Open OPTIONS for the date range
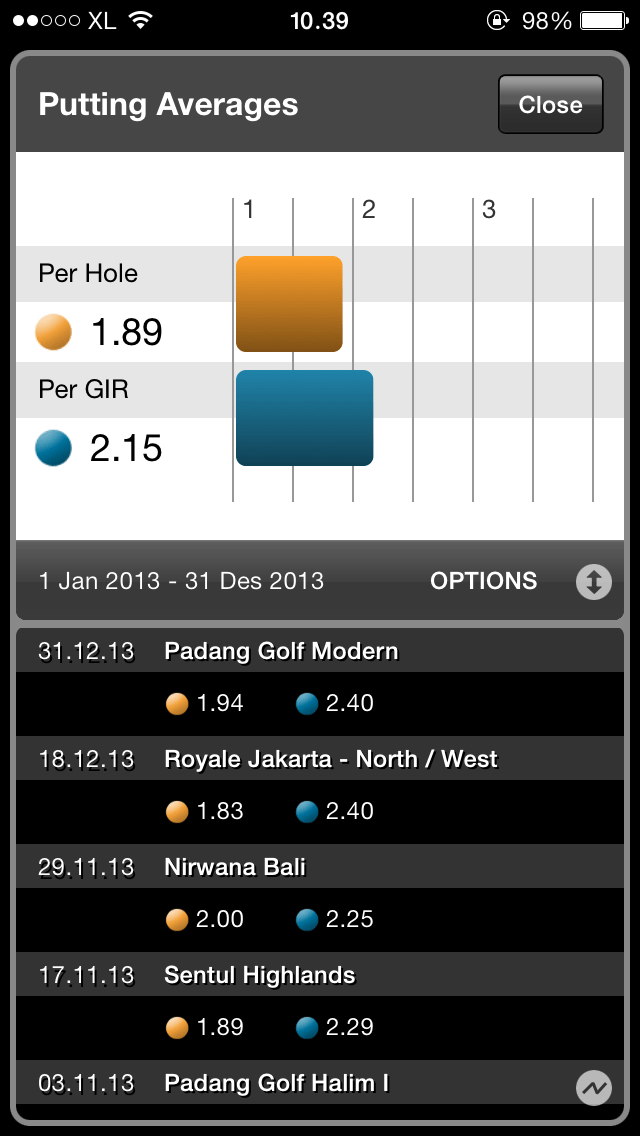This screenshot has width=640, height=1136. click(x=483, y=581)
